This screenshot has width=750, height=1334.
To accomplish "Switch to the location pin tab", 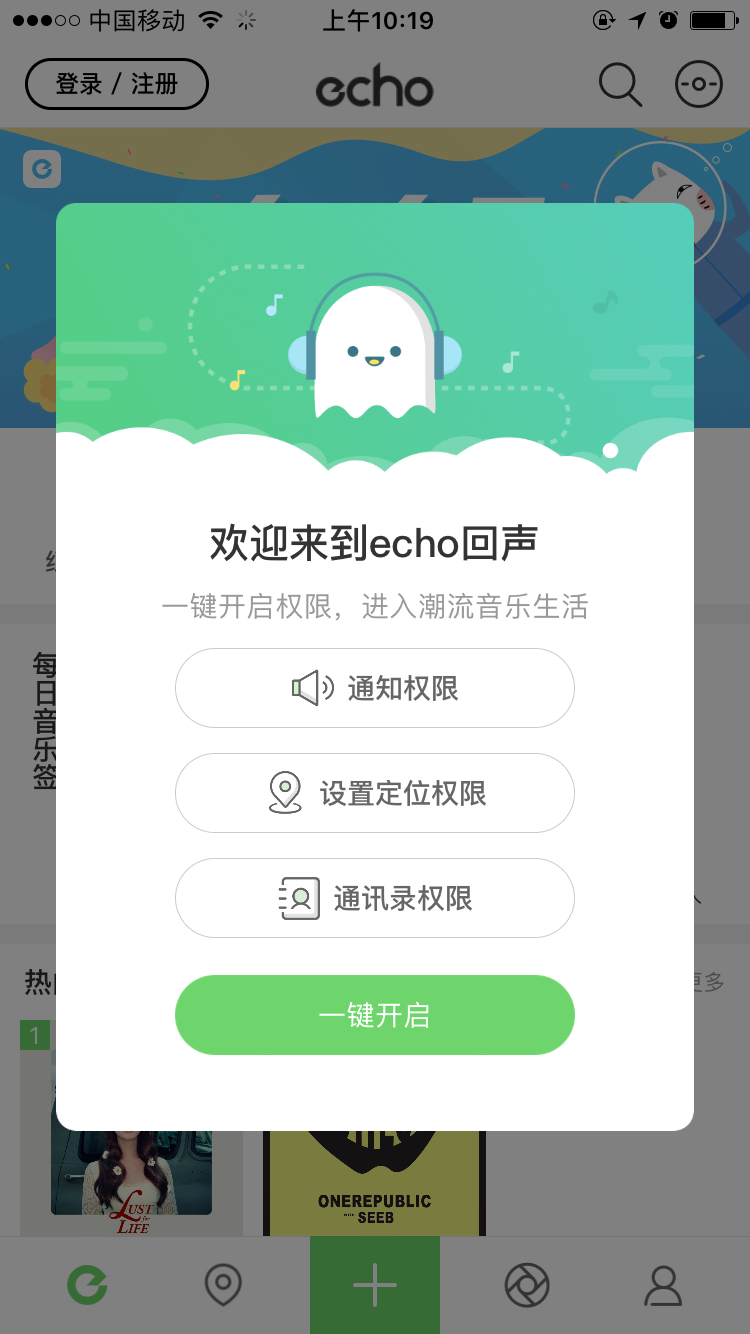I will pyautogui.click(x=223, y=1285).
